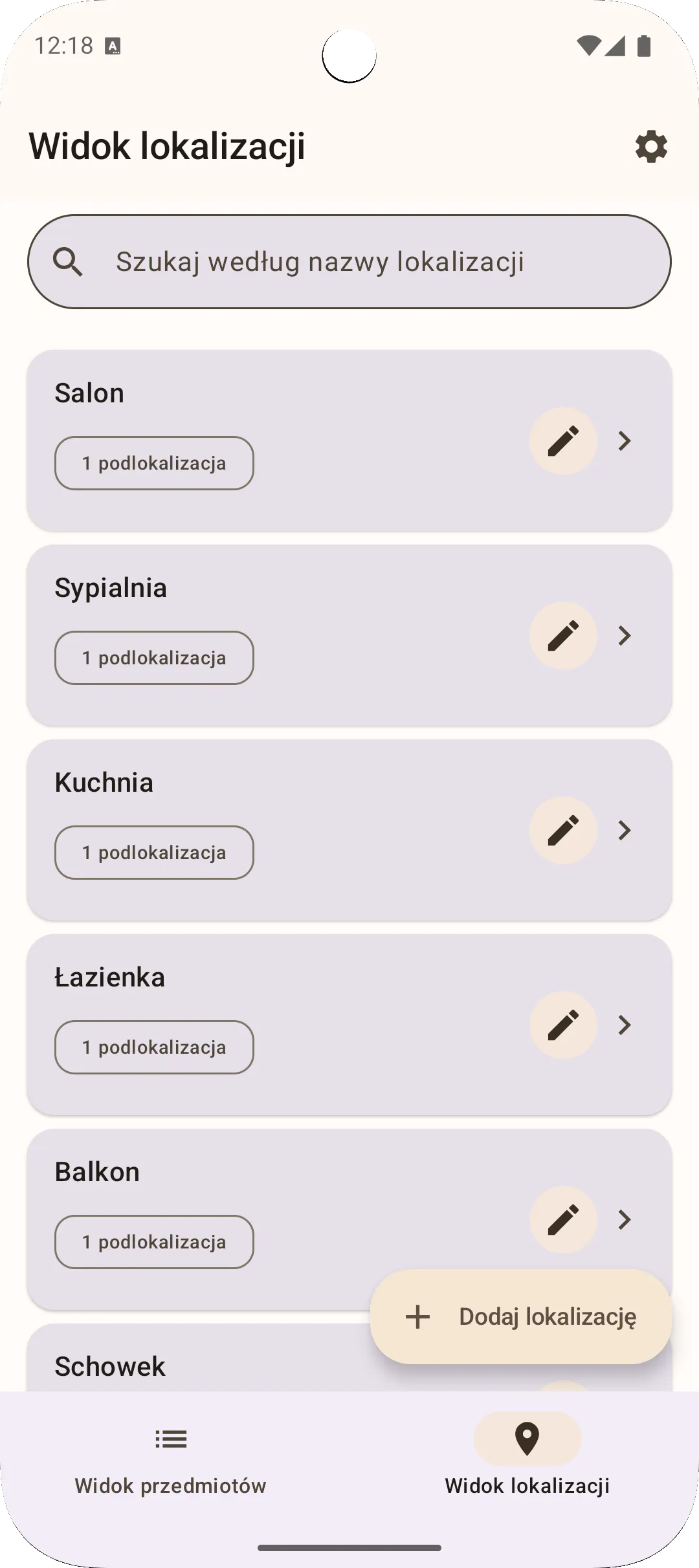699x1568 pixels.
Task: Click the 1 podlokalizacja chip under Balkon
Action: (153, 1241)
